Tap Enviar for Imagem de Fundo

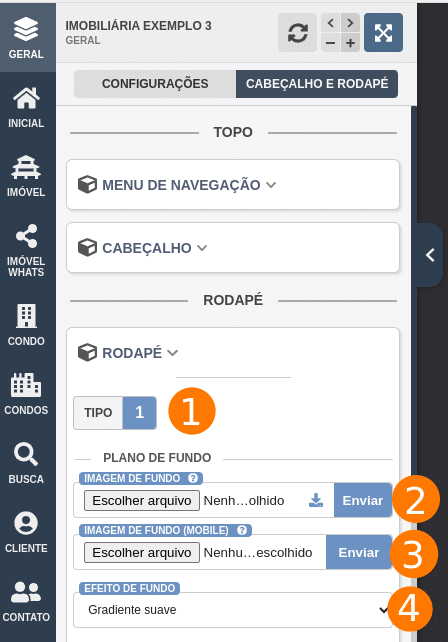(x=363, y=500)
